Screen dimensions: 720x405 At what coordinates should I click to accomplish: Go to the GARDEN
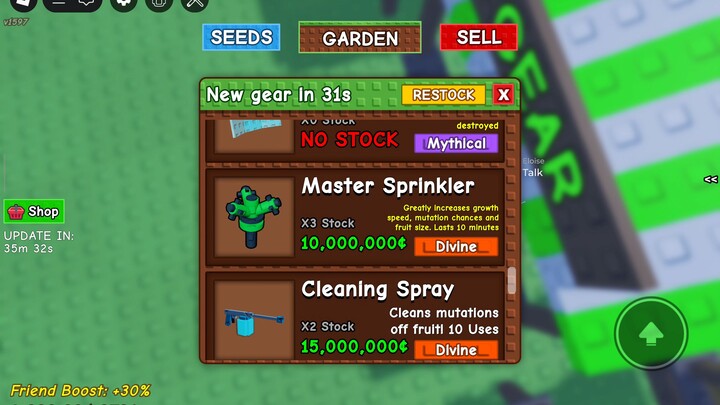click(360, 38)
